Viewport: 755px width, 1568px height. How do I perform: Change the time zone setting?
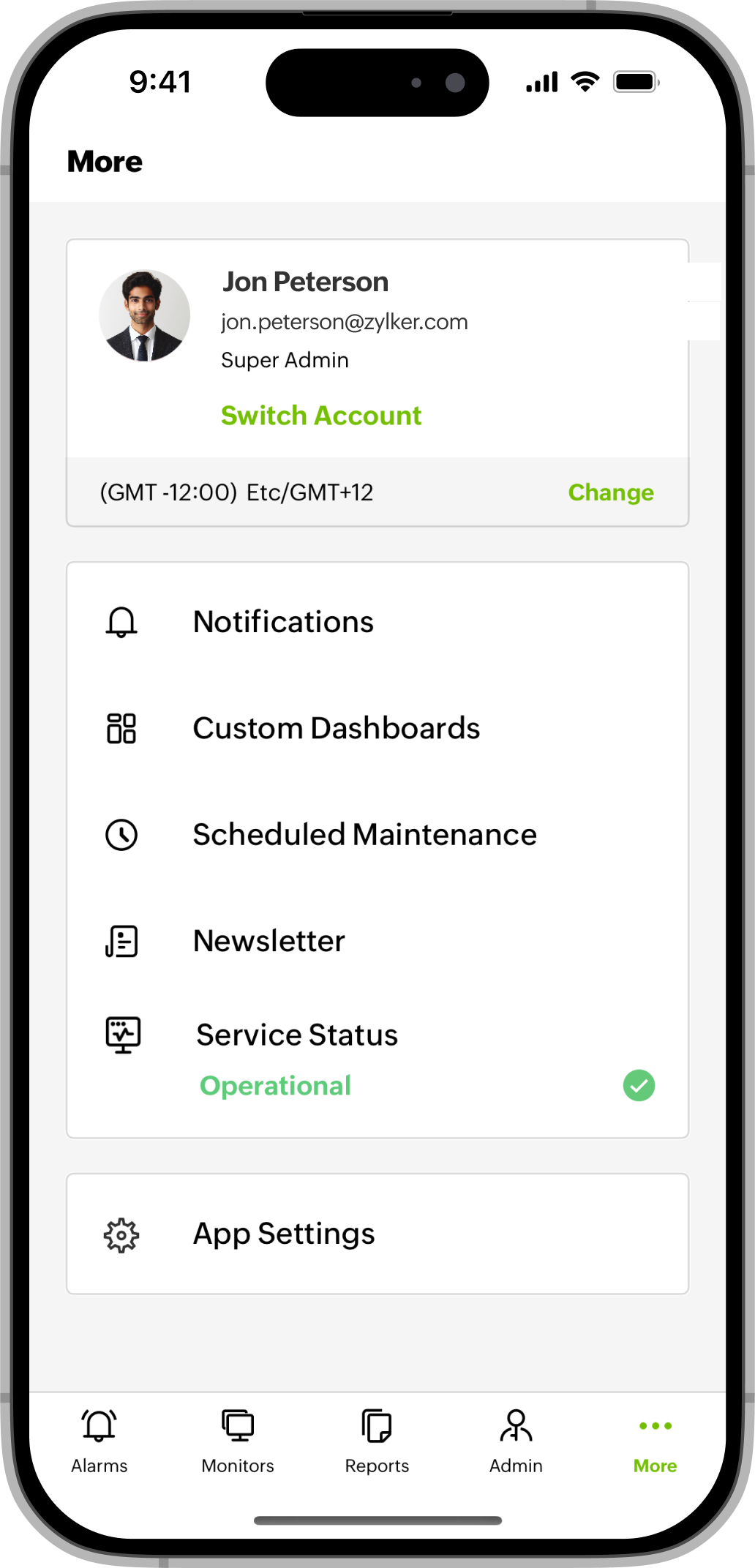tap(610, 492)
